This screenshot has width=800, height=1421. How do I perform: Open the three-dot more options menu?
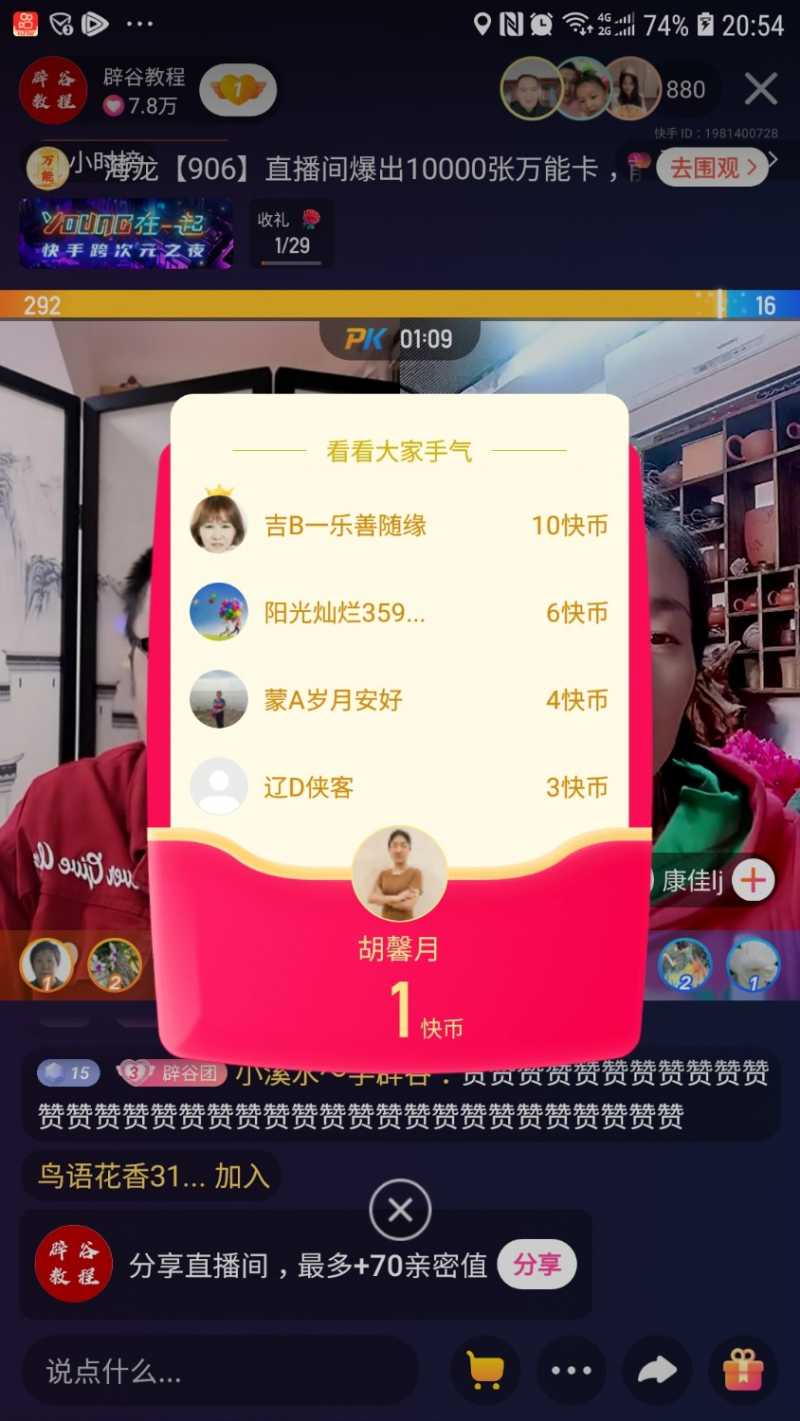click(571, 1371)
